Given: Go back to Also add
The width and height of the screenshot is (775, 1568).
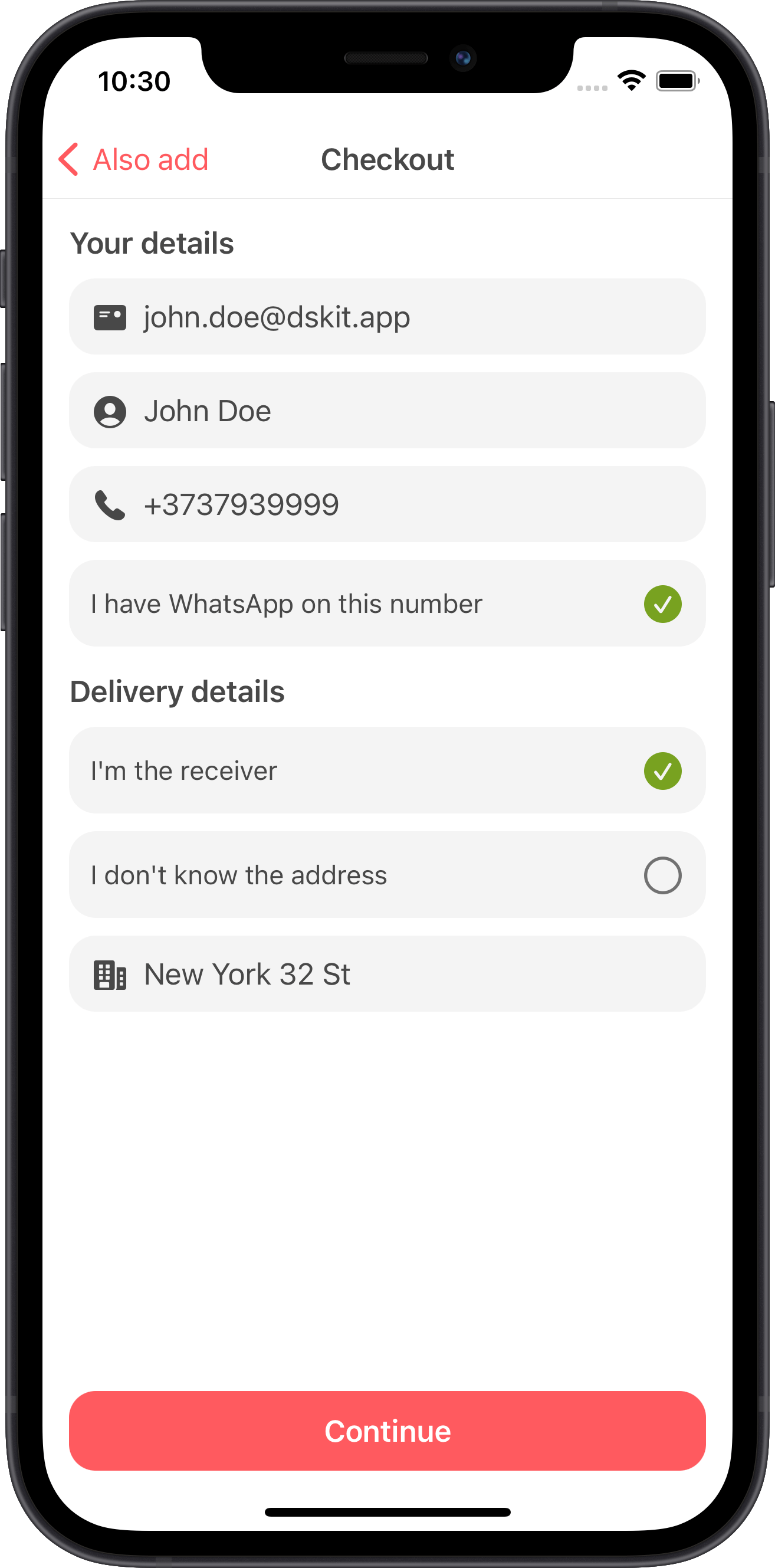Looking at the screenshot, I should [133, 159].
